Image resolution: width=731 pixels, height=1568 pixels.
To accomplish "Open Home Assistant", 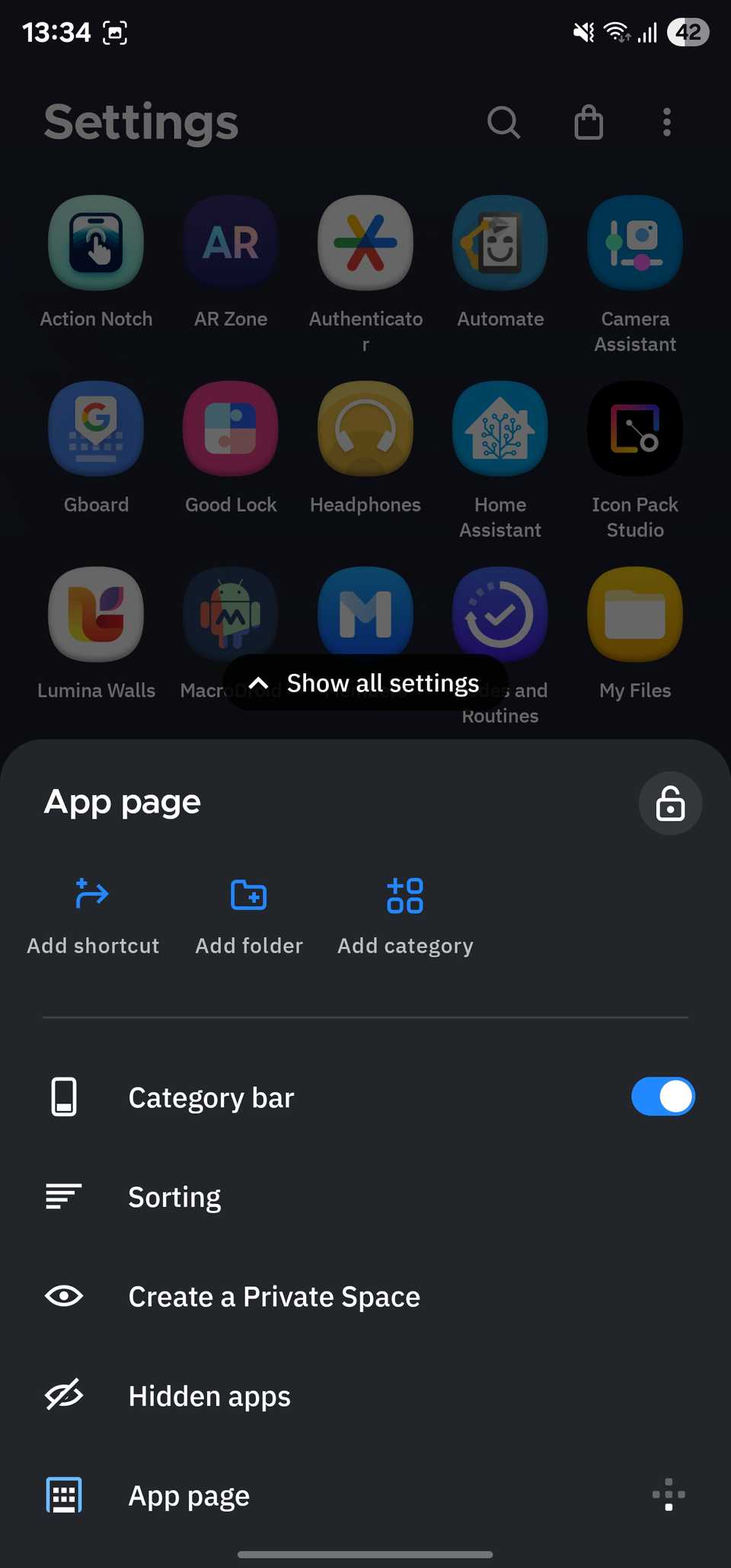I will pos(500,428).
